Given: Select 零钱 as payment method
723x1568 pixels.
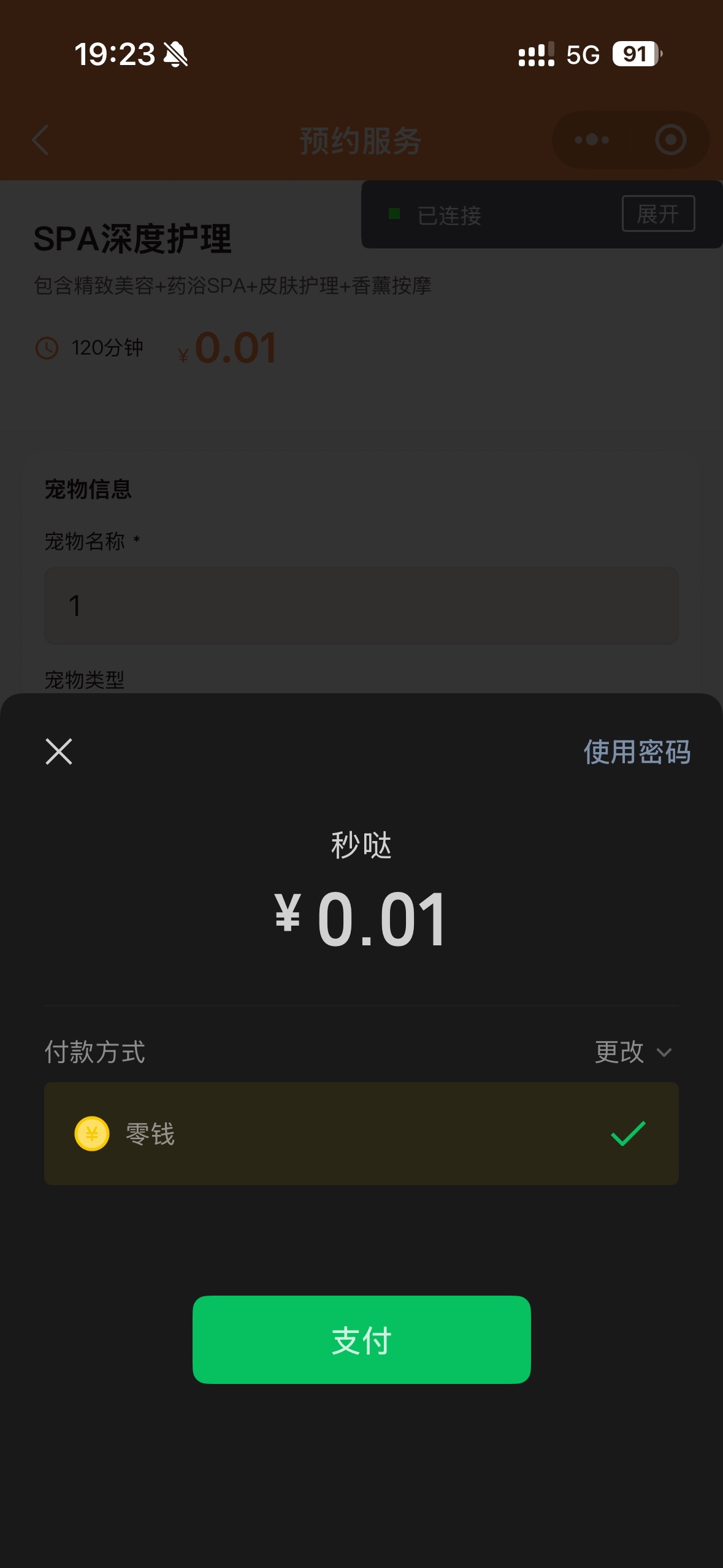Looking at the screenshot, I should (361, 1134).
